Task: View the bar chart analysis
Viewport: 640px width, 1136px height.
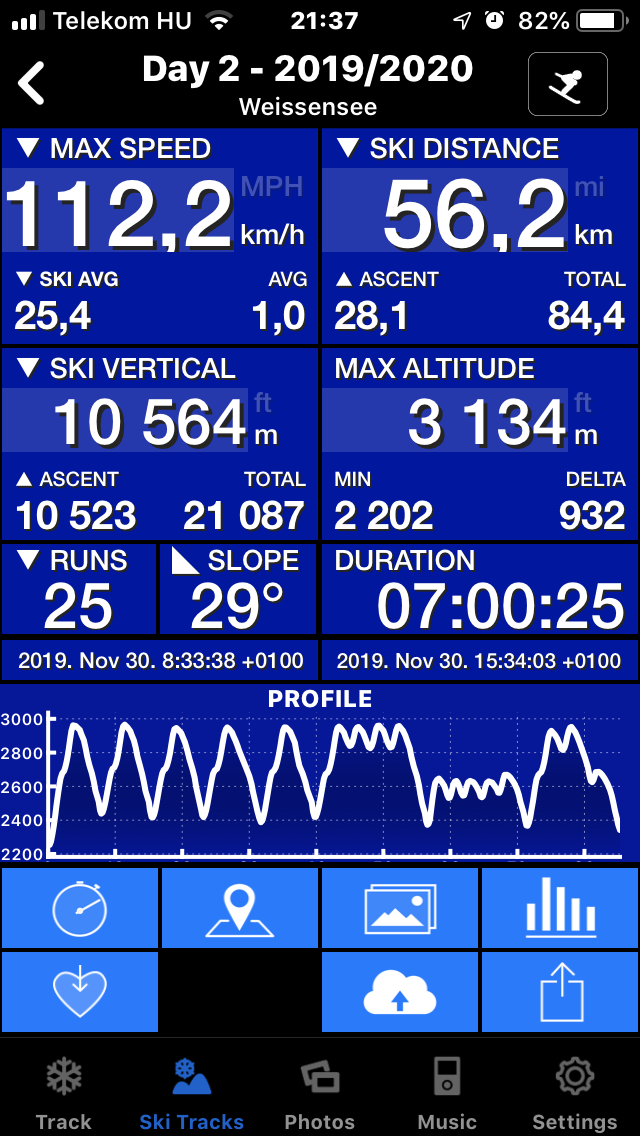Action: point(560,908)
